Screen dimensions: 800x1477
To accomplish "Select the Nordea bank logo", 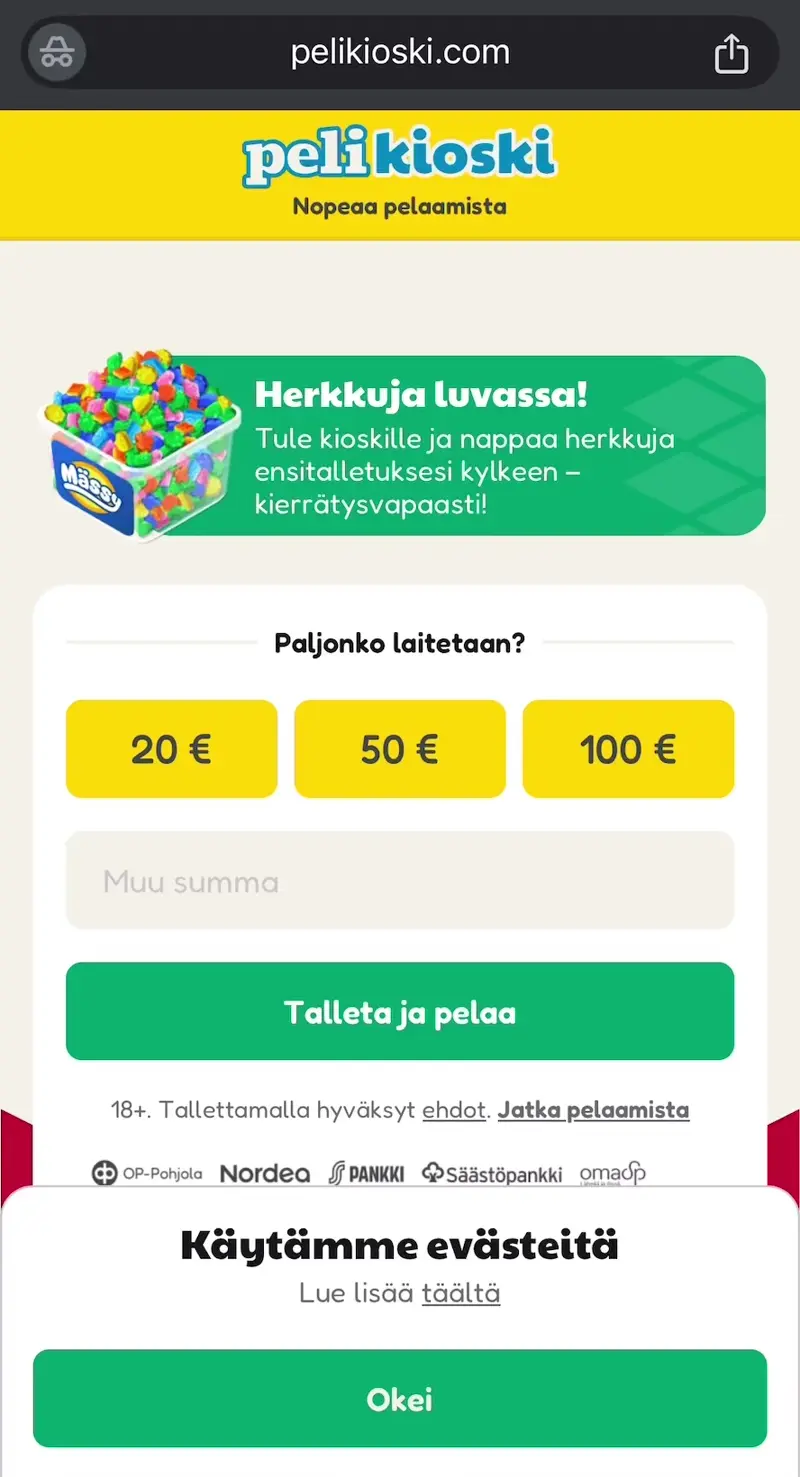I will pyautogui.click(x=264, y=1174).
